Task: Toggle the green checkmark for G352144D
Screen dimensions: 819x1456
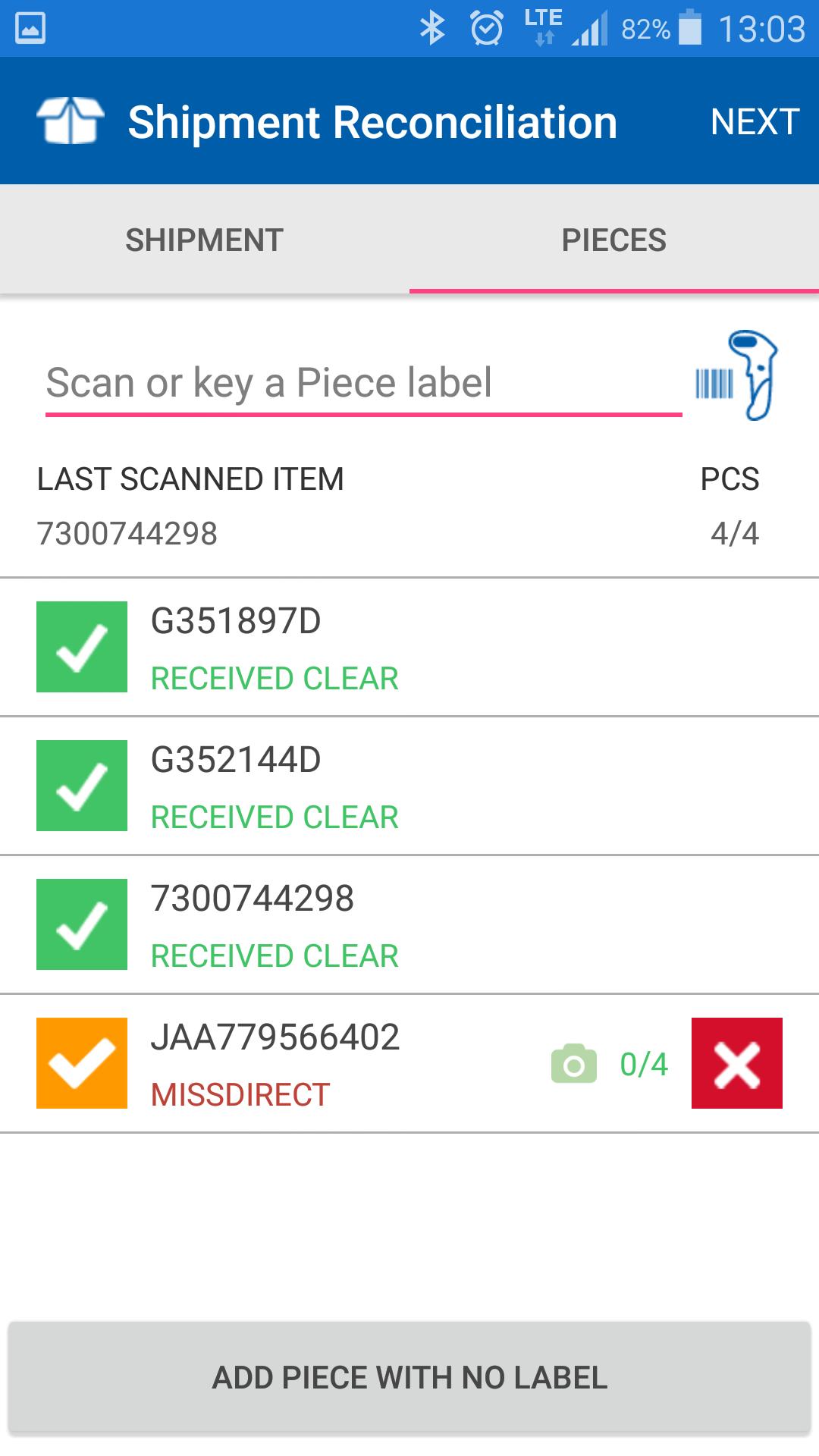Action: [82, 786]
